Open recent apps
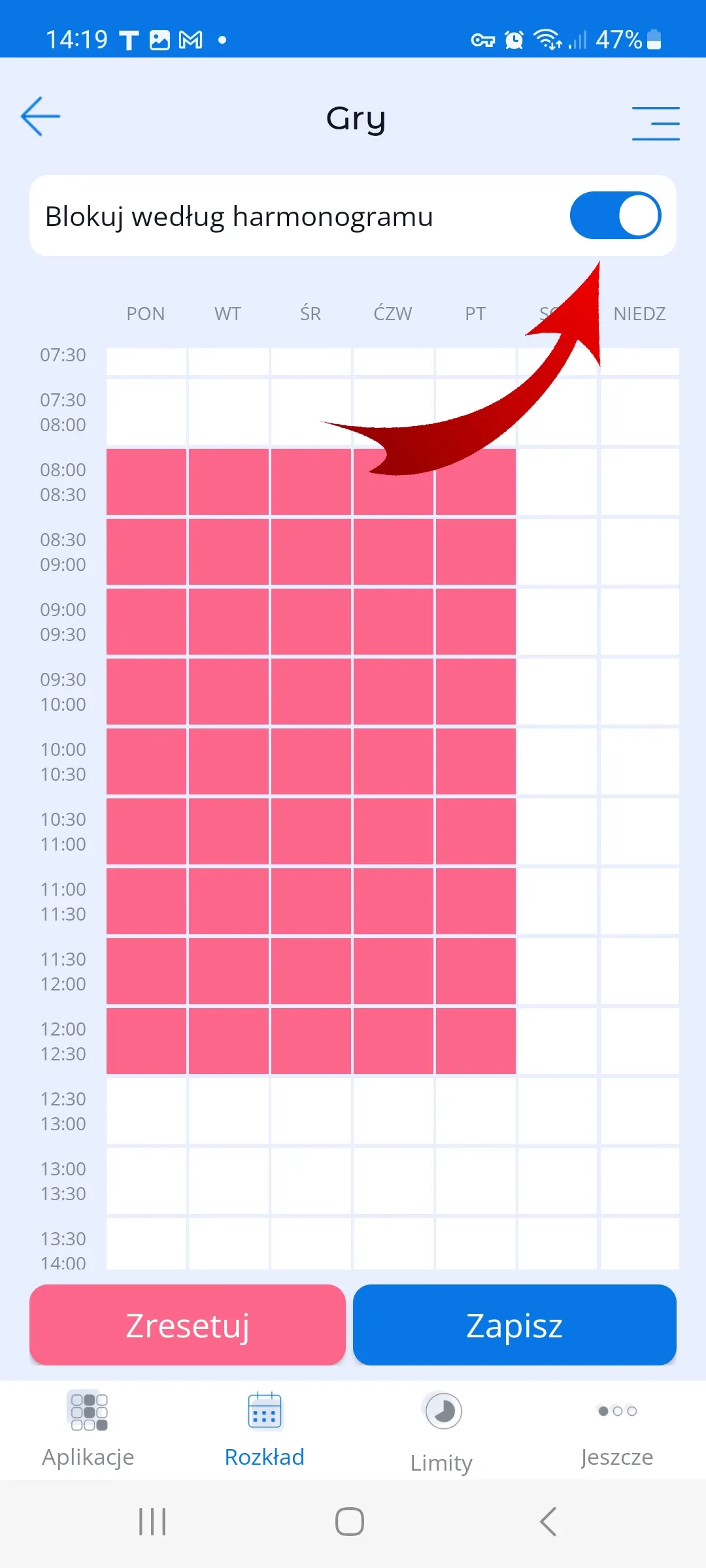Viewport: 706px width, 1568px height. [152, 1522]
